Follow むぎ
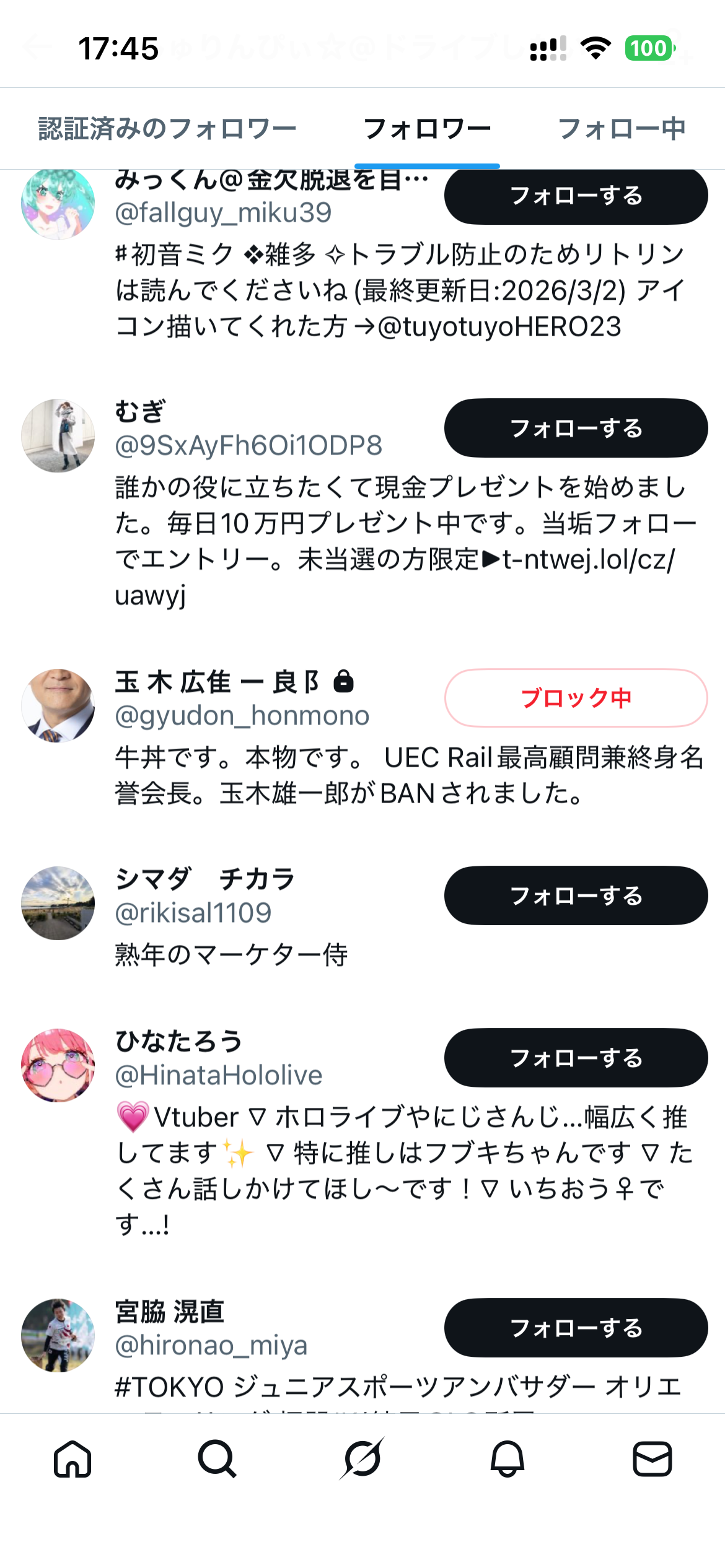This screenshot has height=1568, width=725. point(576,429)
